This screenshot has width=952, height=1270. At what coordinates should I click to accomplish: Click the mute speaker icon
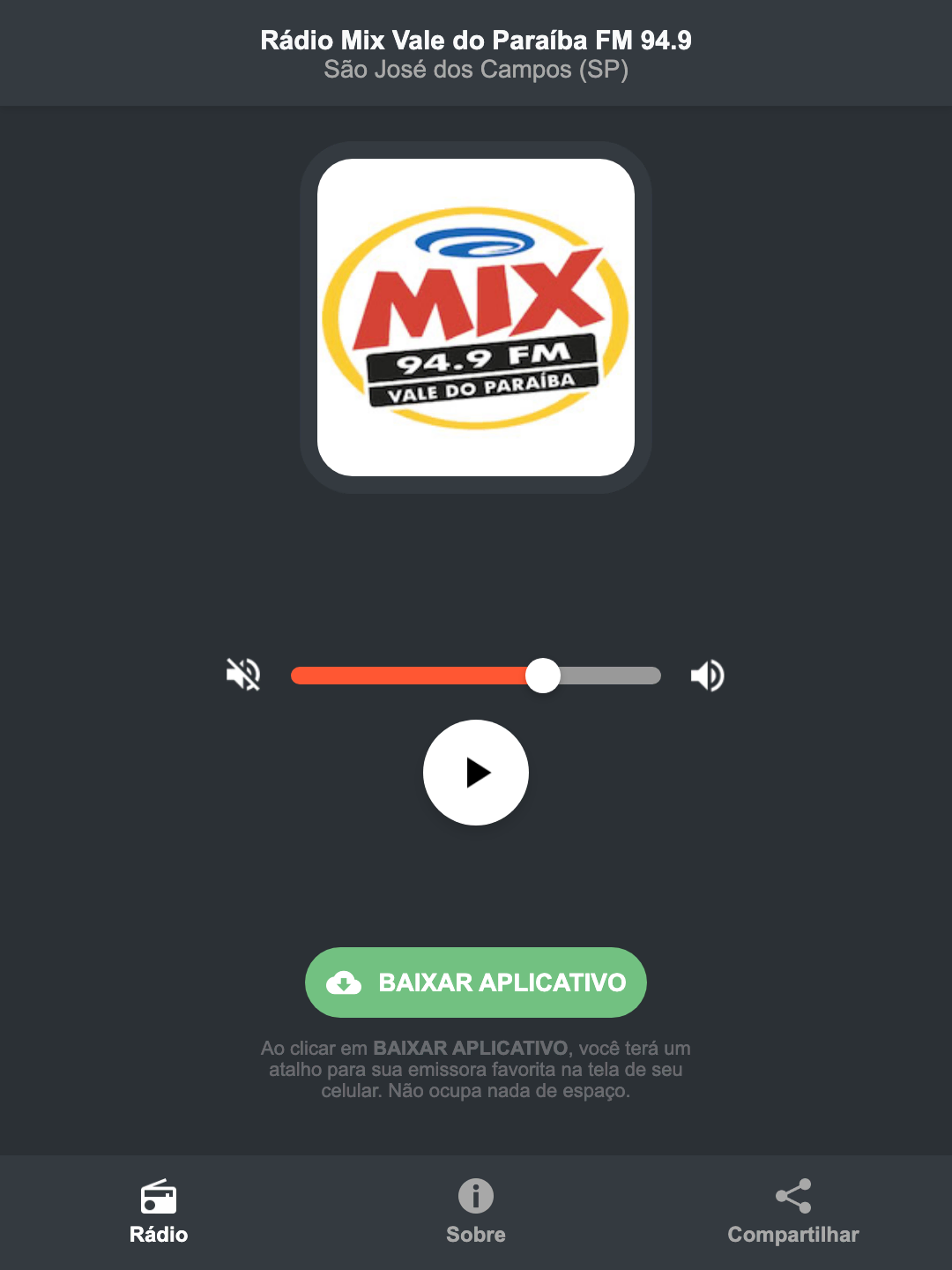[243, 675]
